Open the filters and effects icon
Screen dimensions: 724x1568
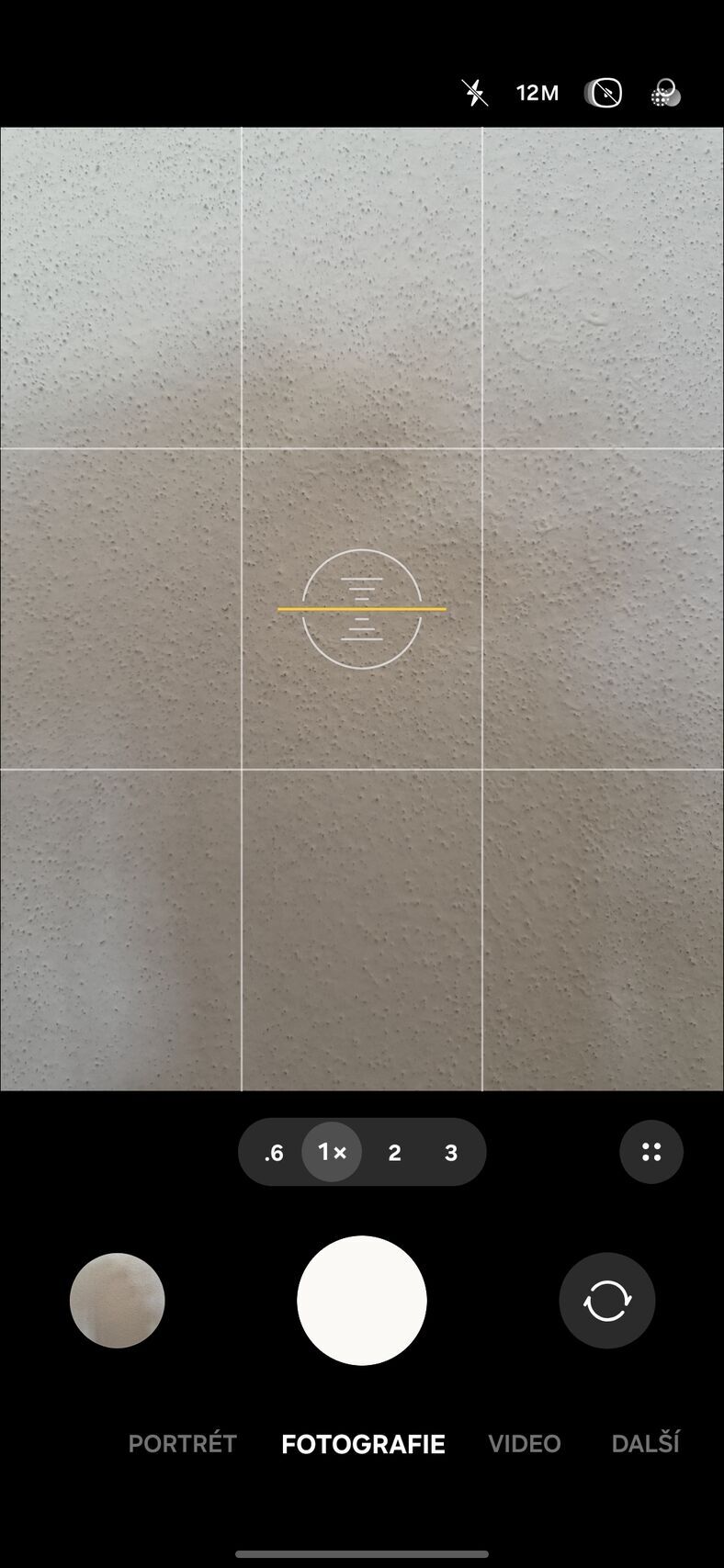tap(665, 94)
